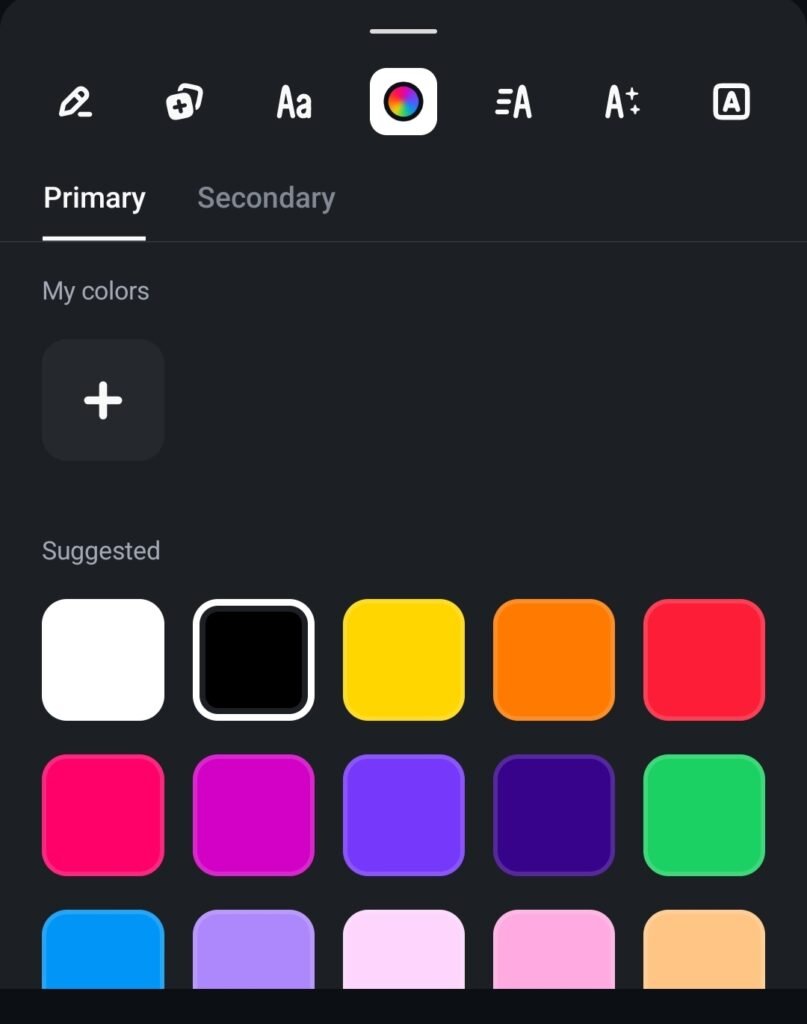807x1024 pixels.
Task: Pick the hot pink color swatch
Action: point(103,815)
